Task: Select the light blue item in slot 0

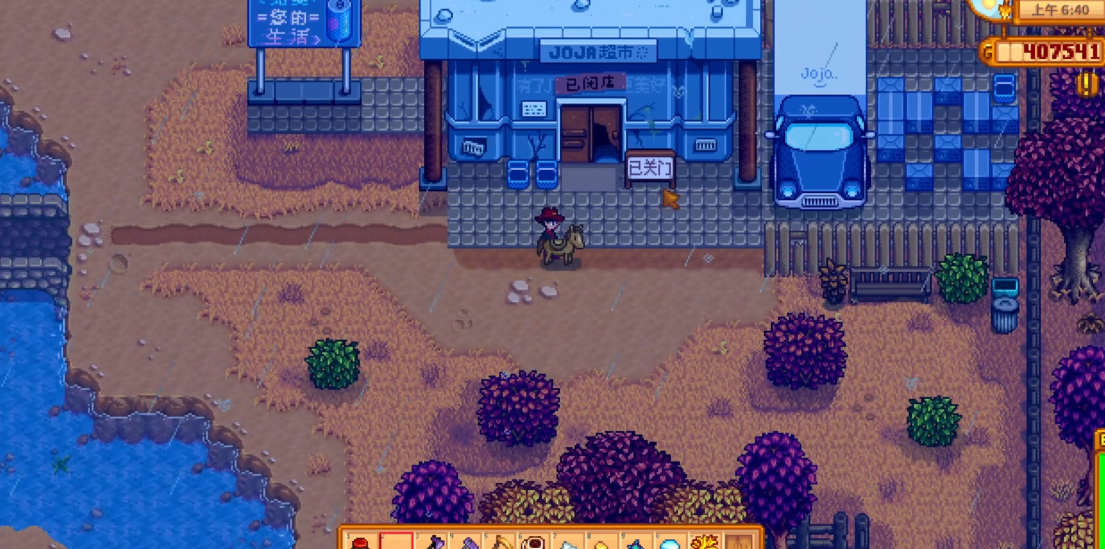Action: [669, 543]
